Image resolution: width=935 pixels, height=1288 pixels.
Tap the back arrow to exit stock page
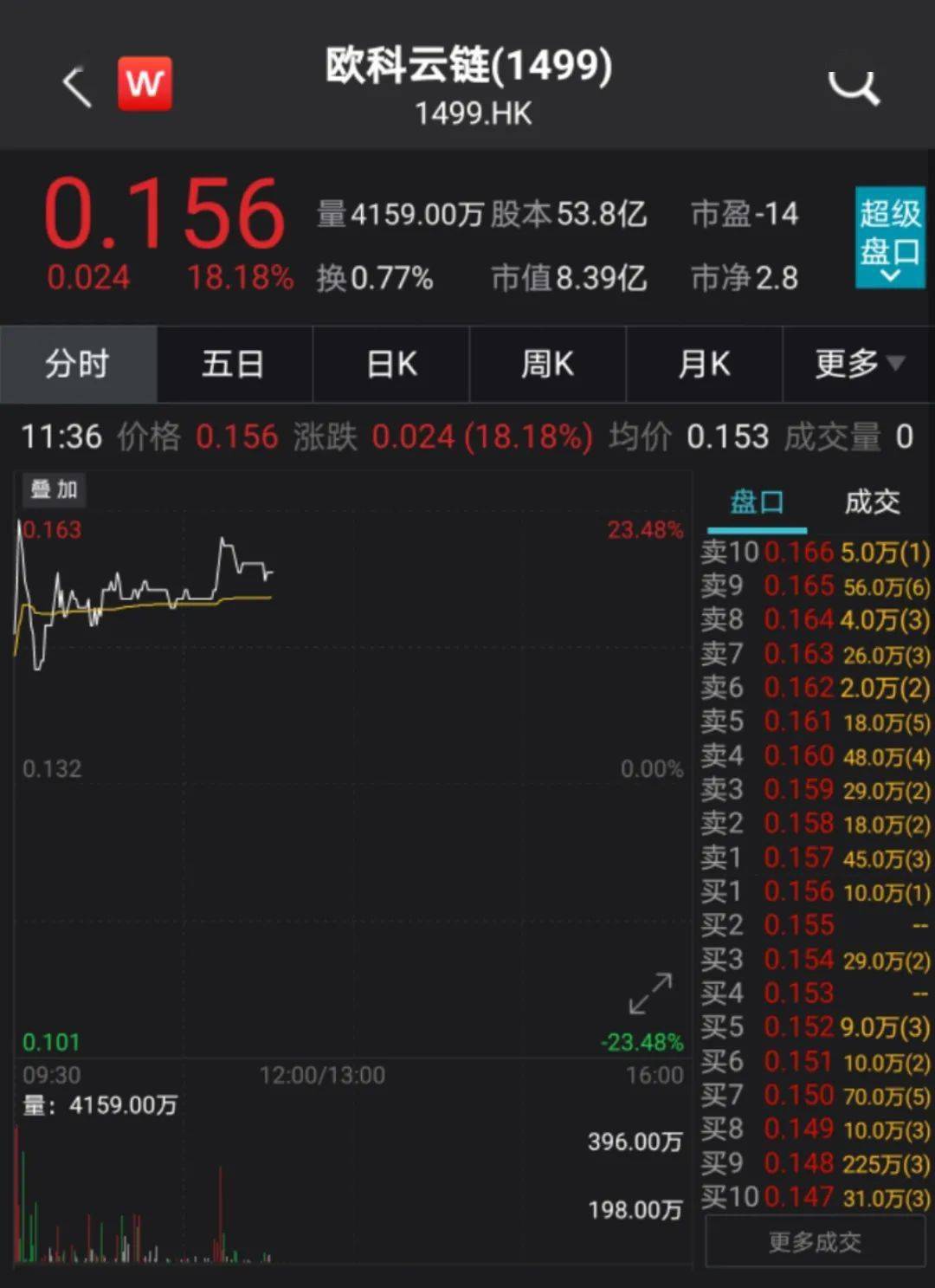point(78,87)
